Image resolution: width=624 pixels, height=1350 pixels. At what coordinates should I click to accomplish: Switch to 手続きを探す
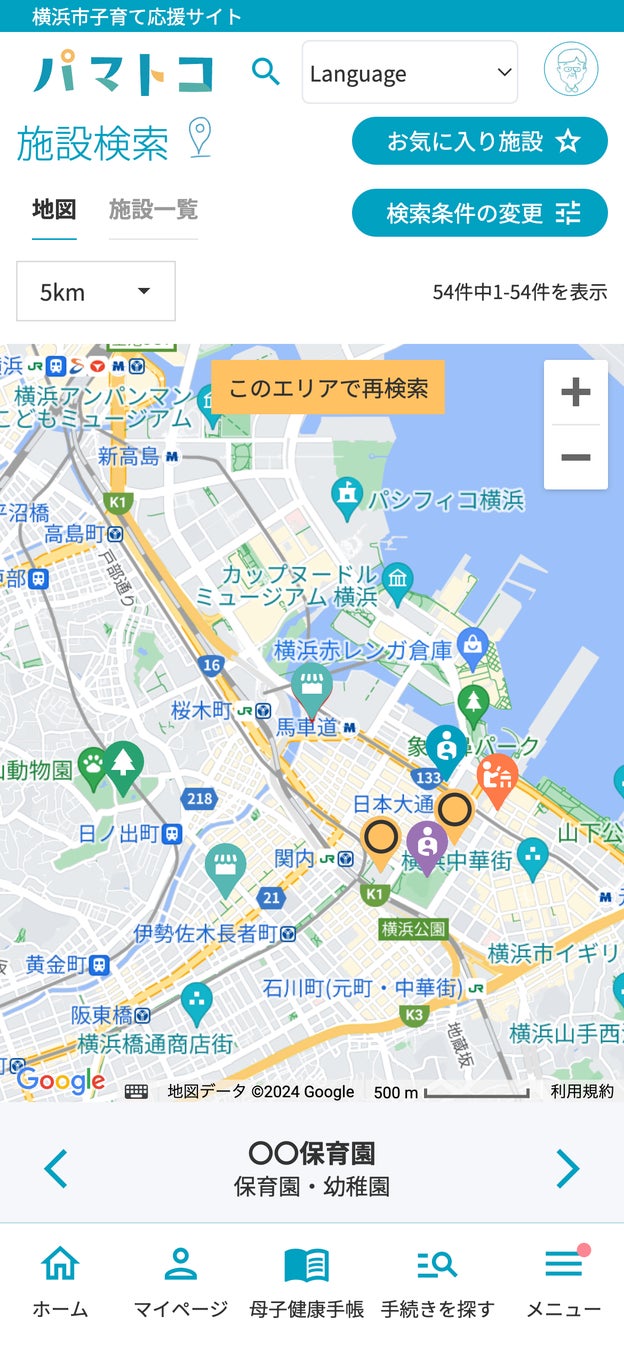[x=437, y=1282]
